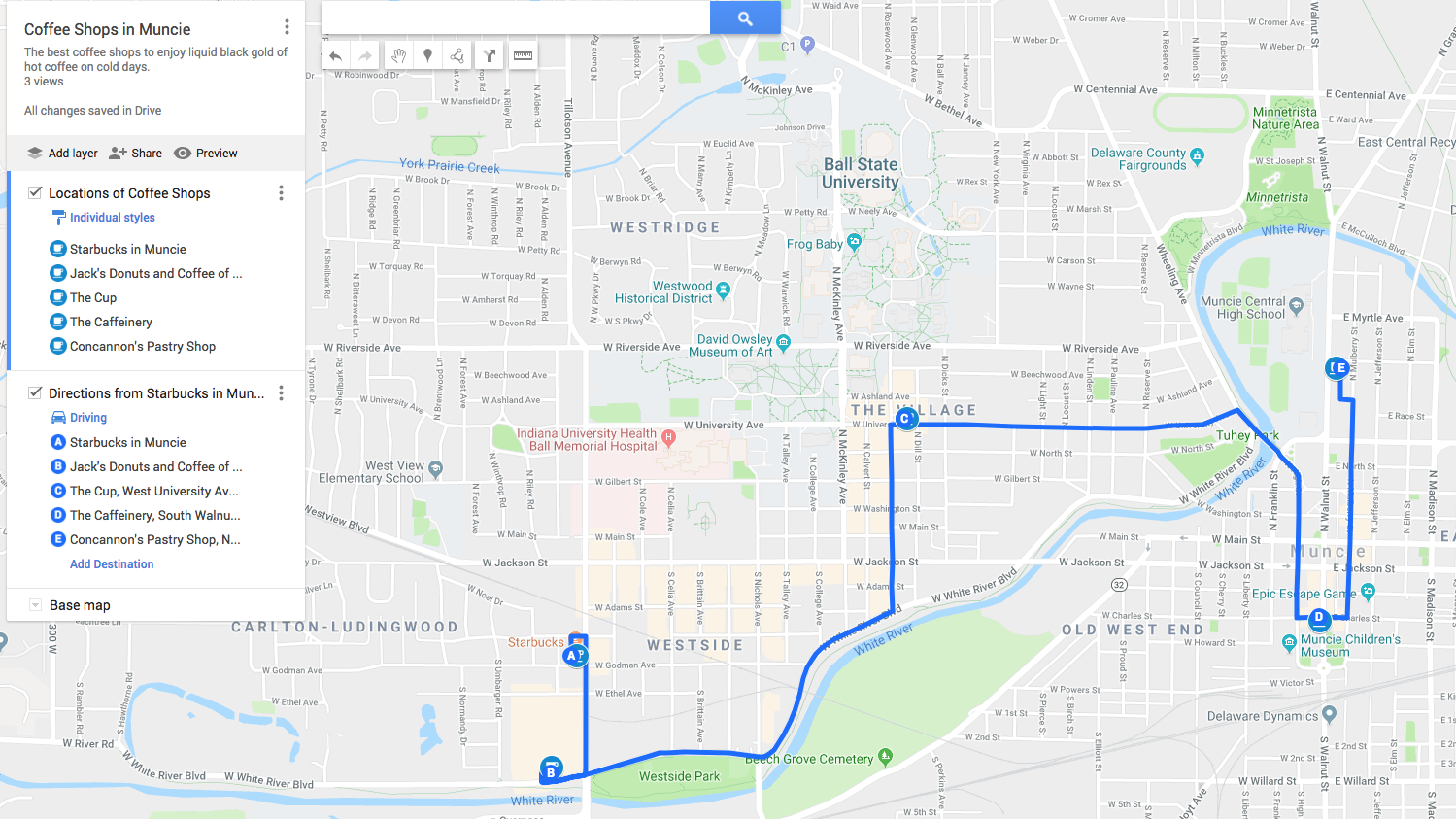
Task: Activate the ruler measuring tool
Action: (x=523, y=56)
